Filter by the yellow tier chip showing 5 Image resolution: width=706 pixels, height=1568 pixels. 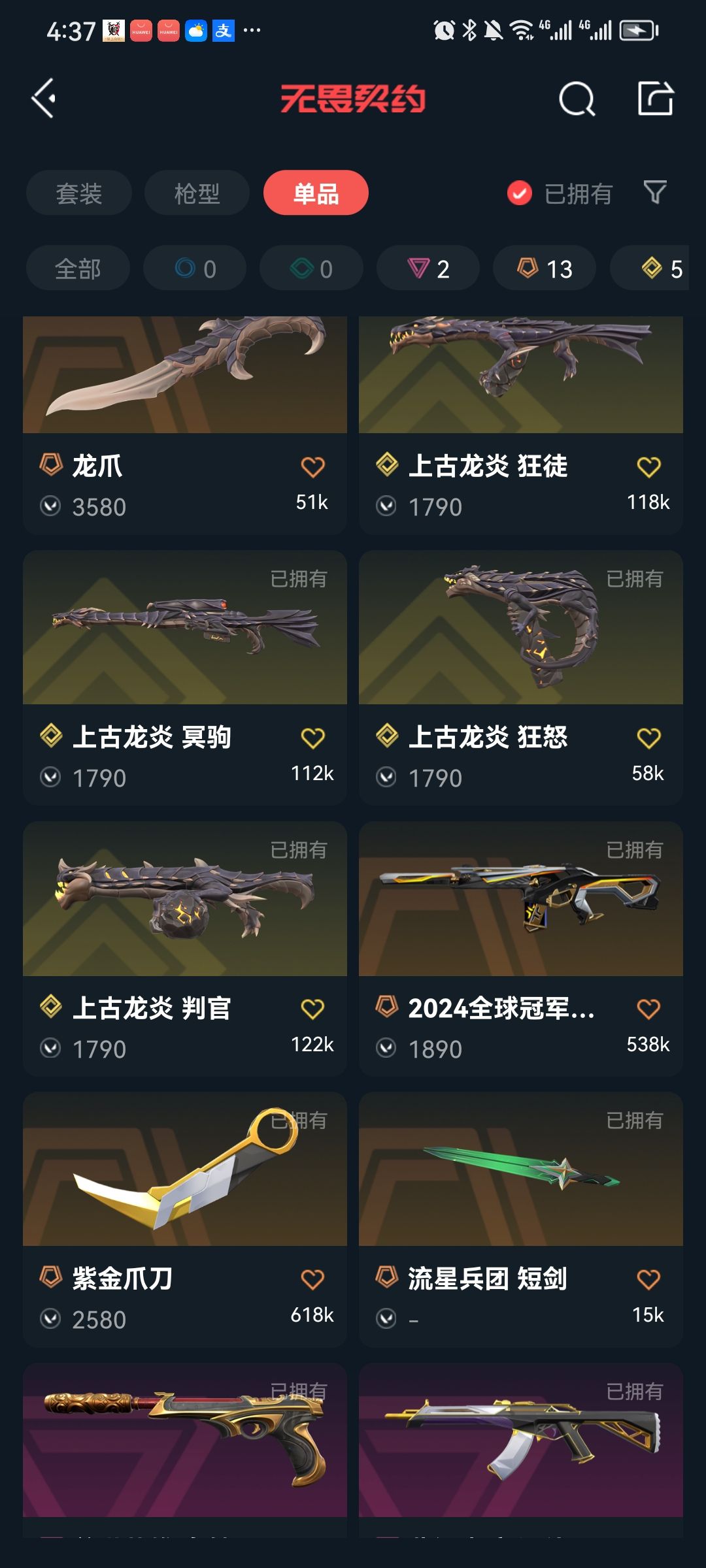[654, 269]
